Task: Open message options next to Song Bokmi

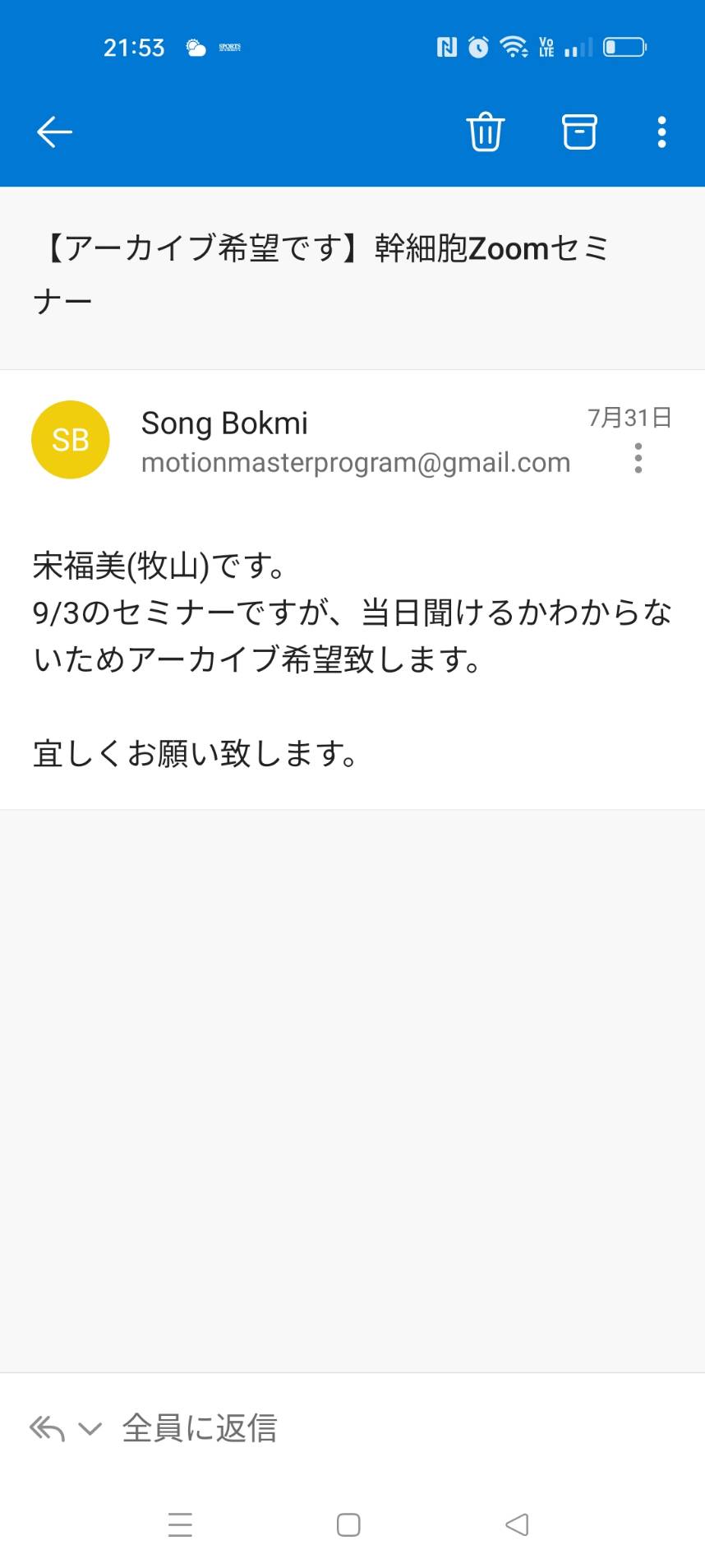Action: click(x=638, y=458)
